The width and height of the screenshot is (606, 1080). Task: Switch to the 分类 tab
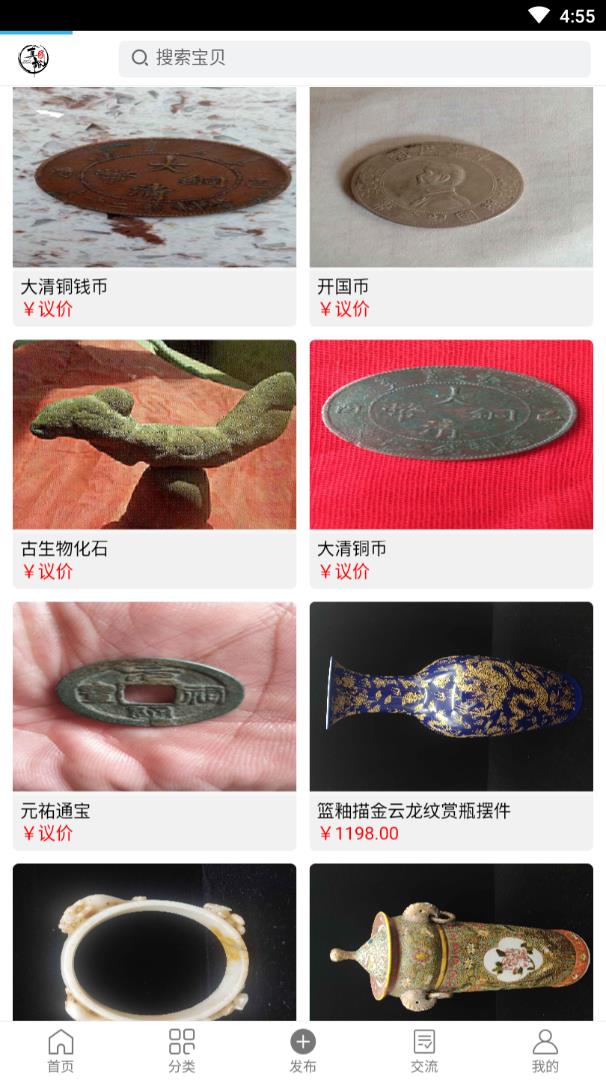click(x=182, y=1051)
